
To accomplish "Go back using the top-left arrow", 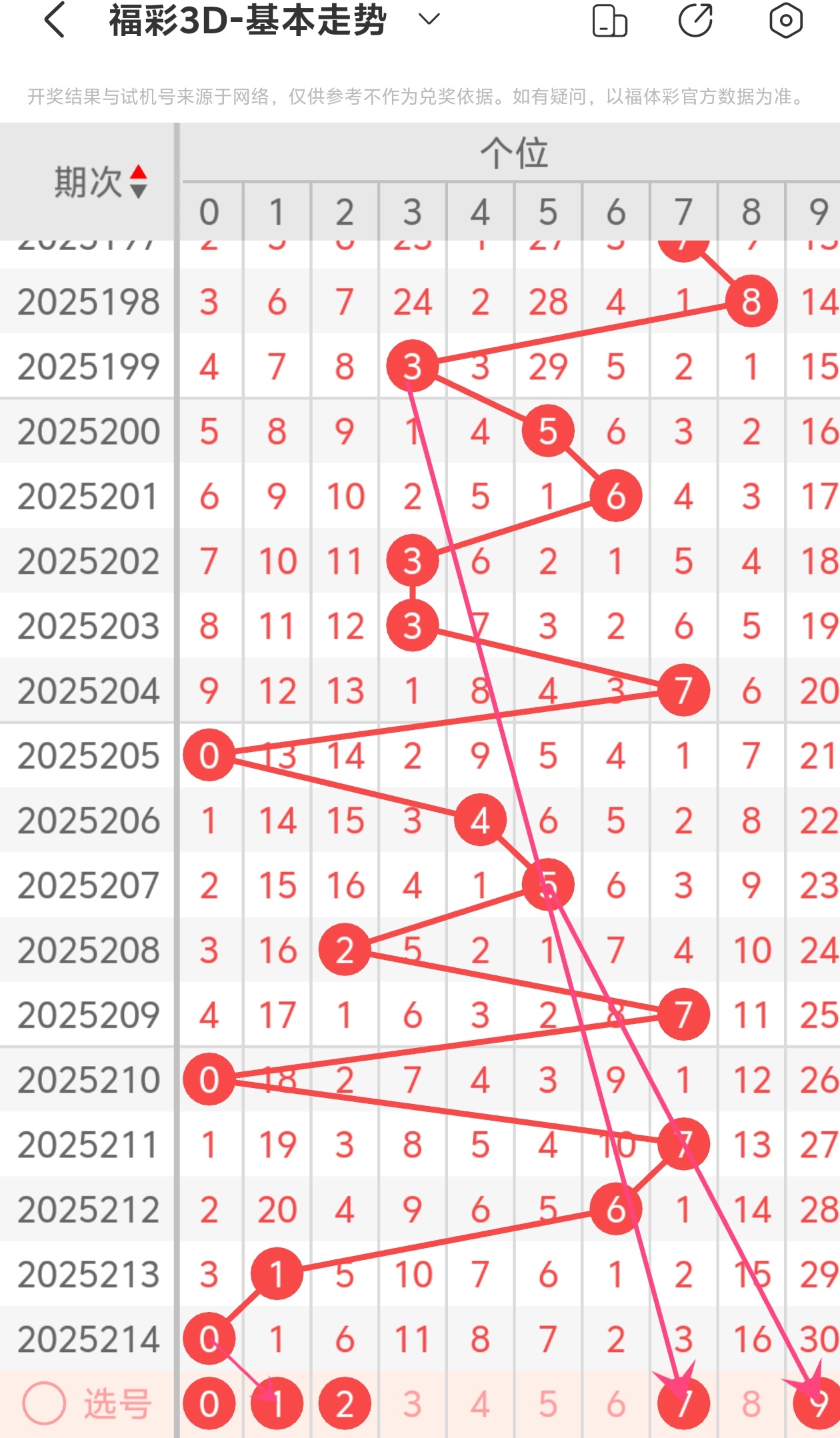I will coord(55,20).
